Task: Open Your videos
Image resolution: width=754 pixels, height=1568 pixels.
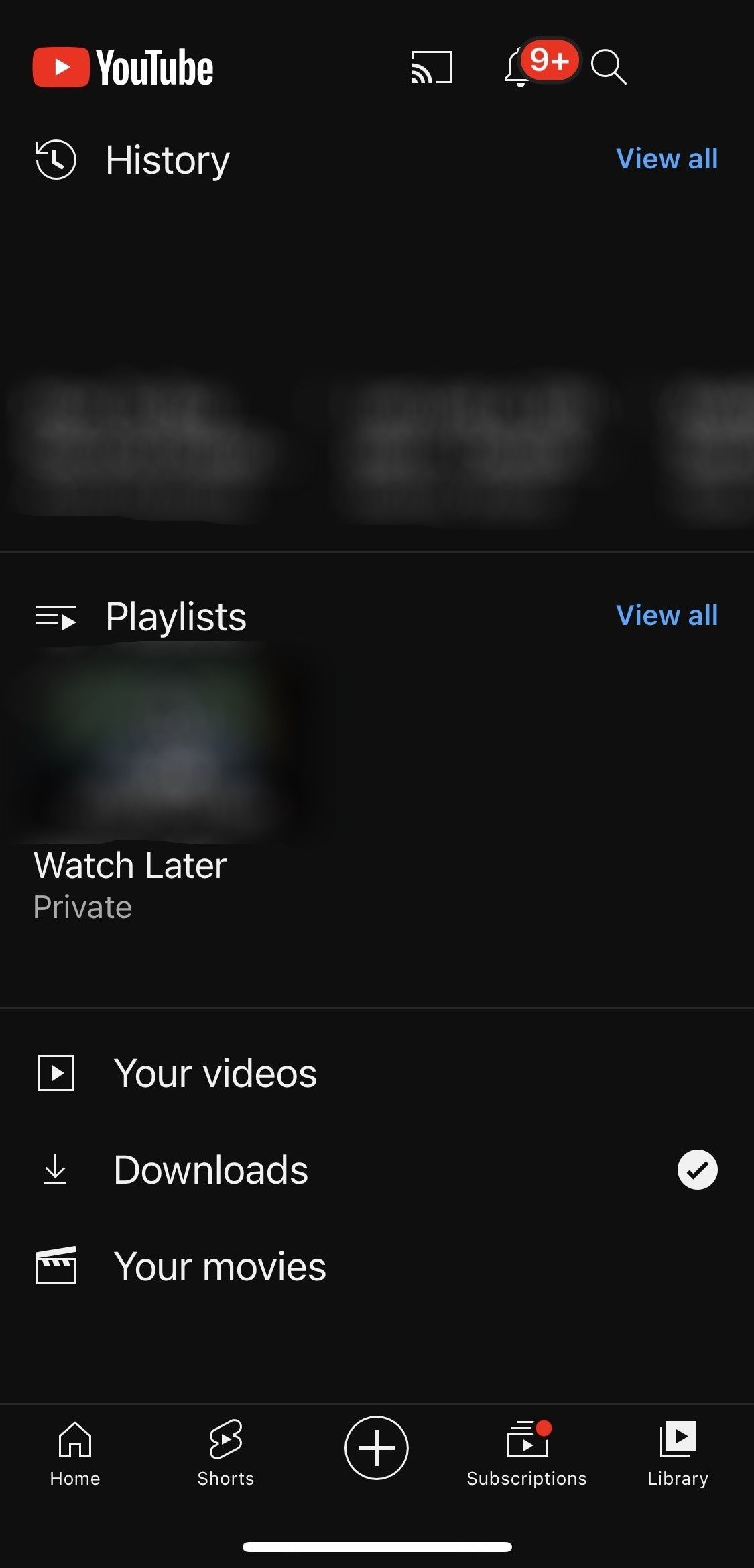Action: 214,1073
